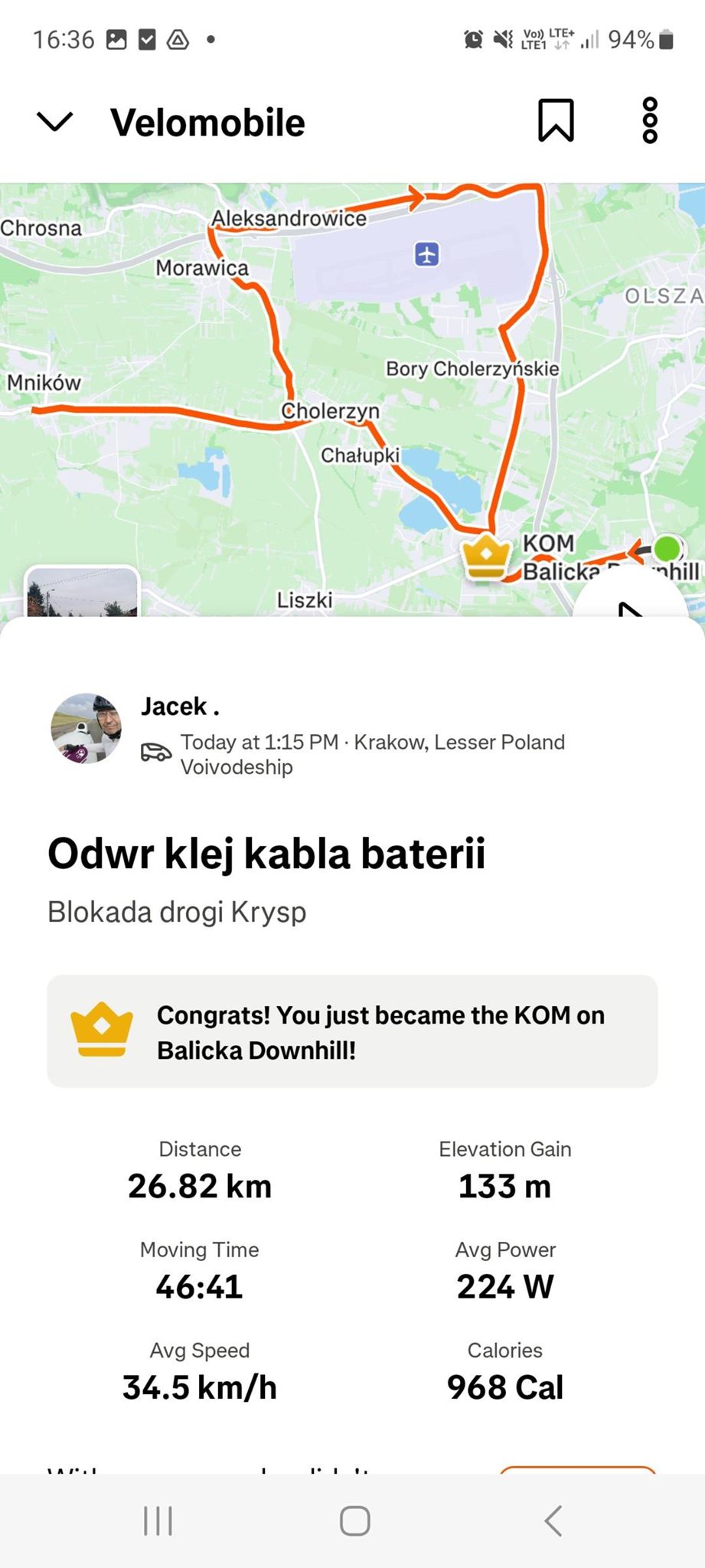The height and width of the screenshot is (1568, 705).
Task: Open recent apps from navigation bar
Action: pos(158,1521)
